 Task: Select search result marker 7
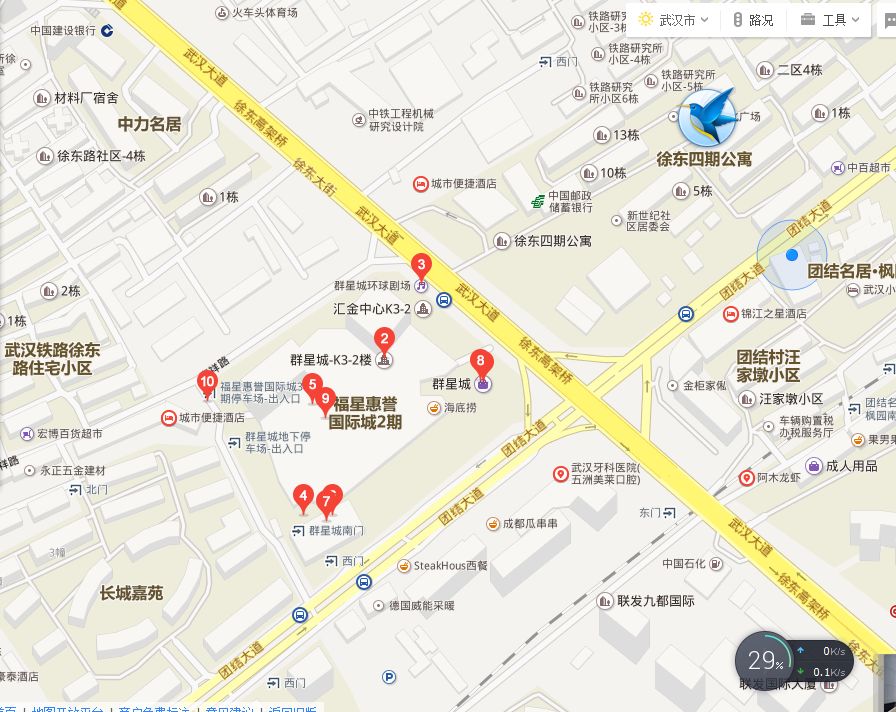click(x=325, y=500)
